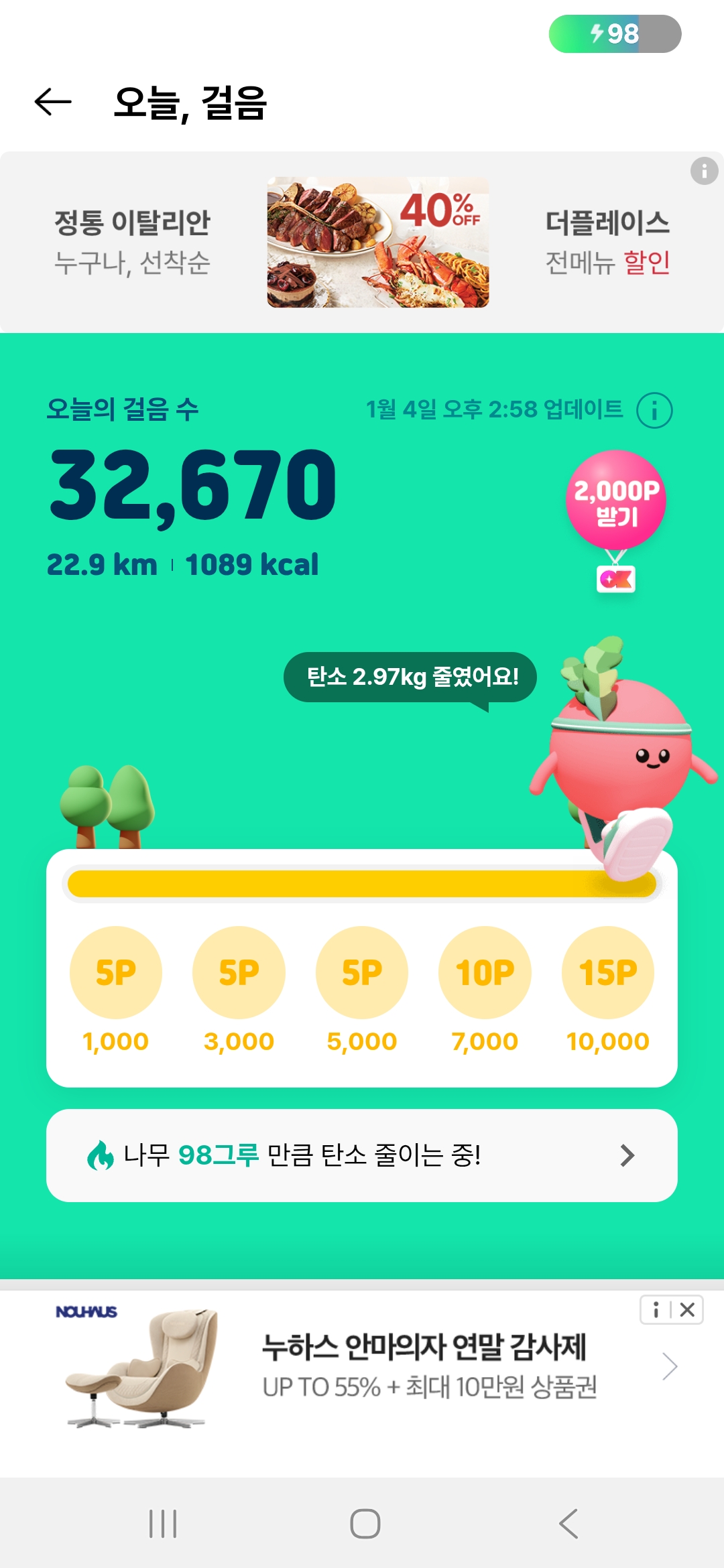Open the step count update info icon
This screenshot has width=724, height=1568.
(x=654, y=410)
